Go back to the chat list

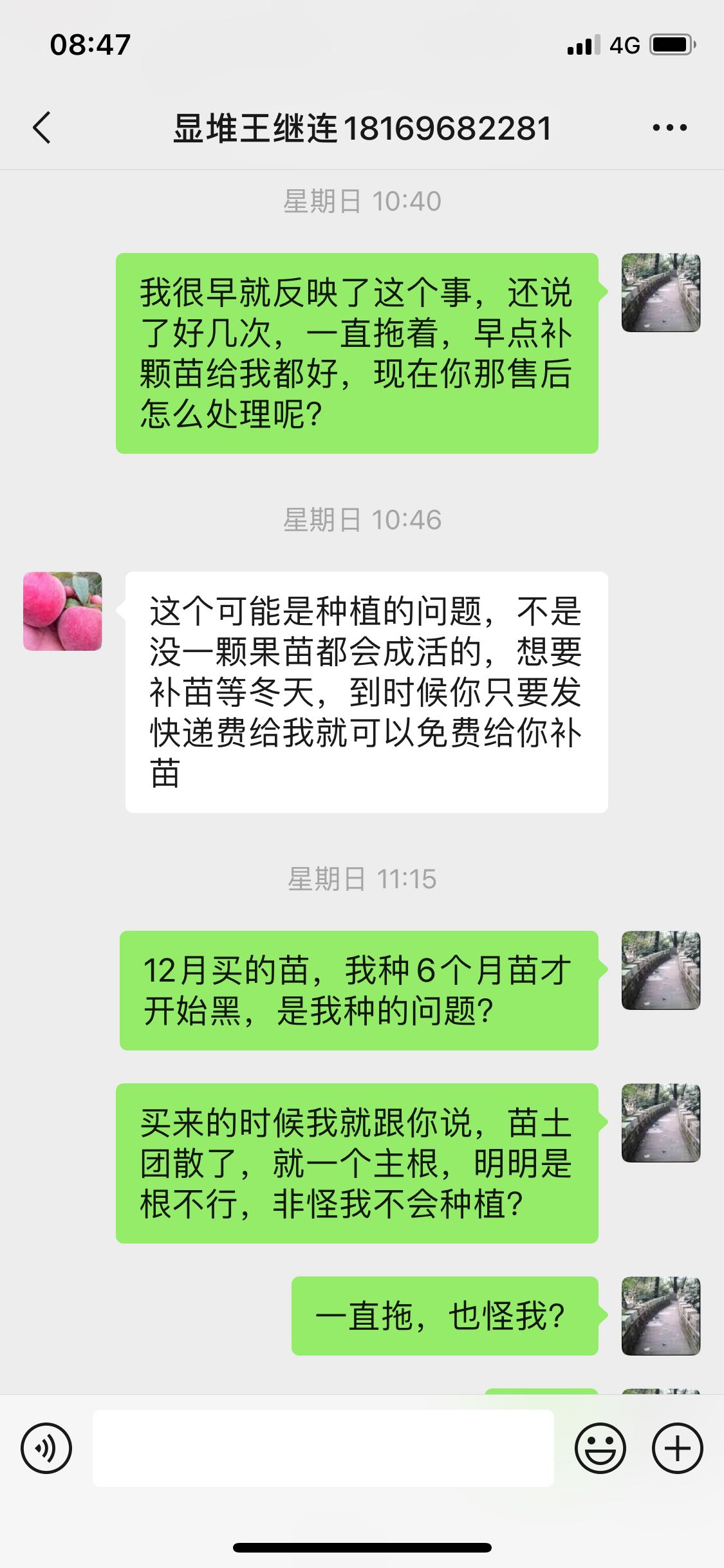[x=41, y=127]
